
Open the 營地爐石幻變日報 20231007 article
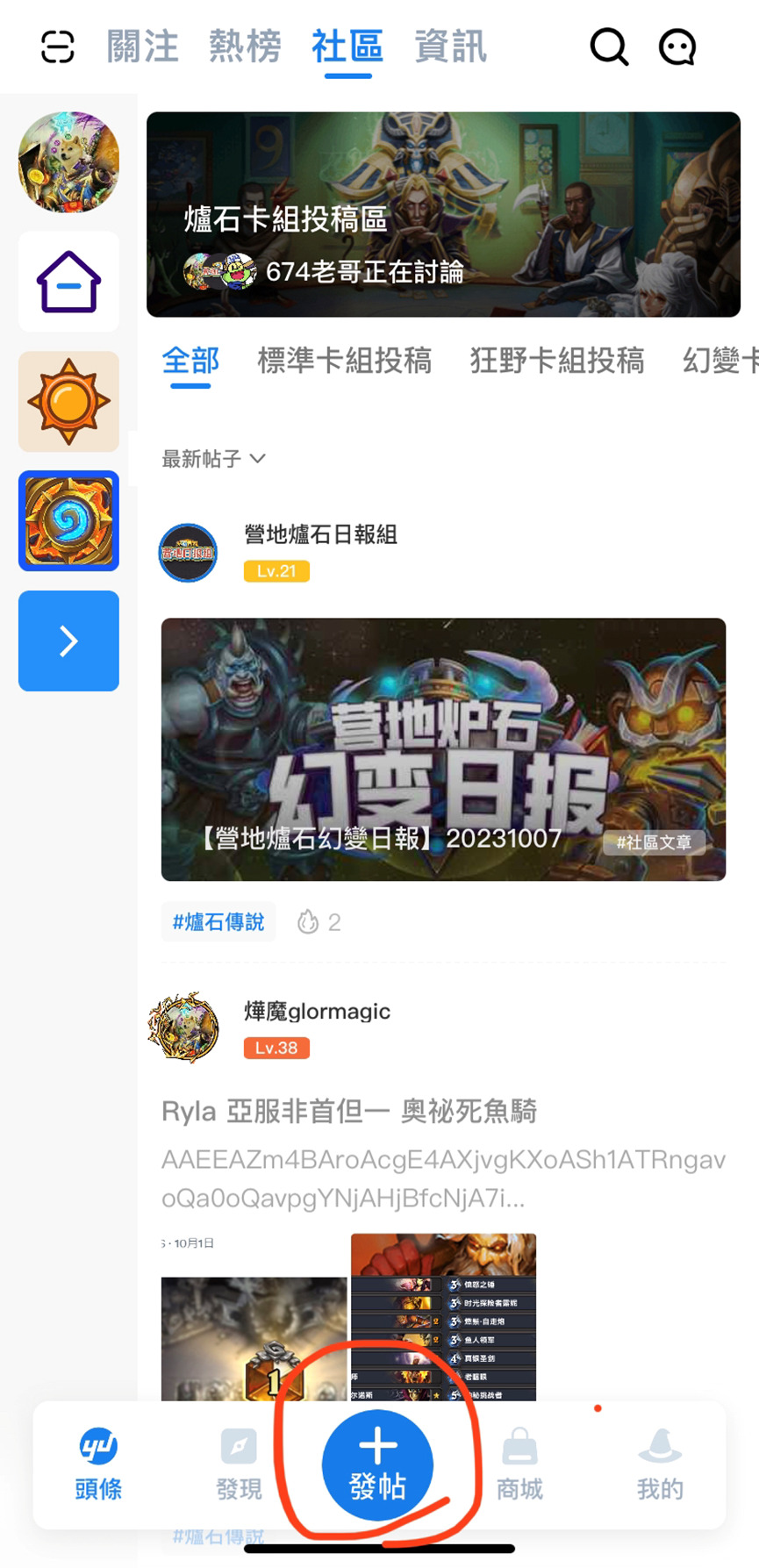pos(443,748)
